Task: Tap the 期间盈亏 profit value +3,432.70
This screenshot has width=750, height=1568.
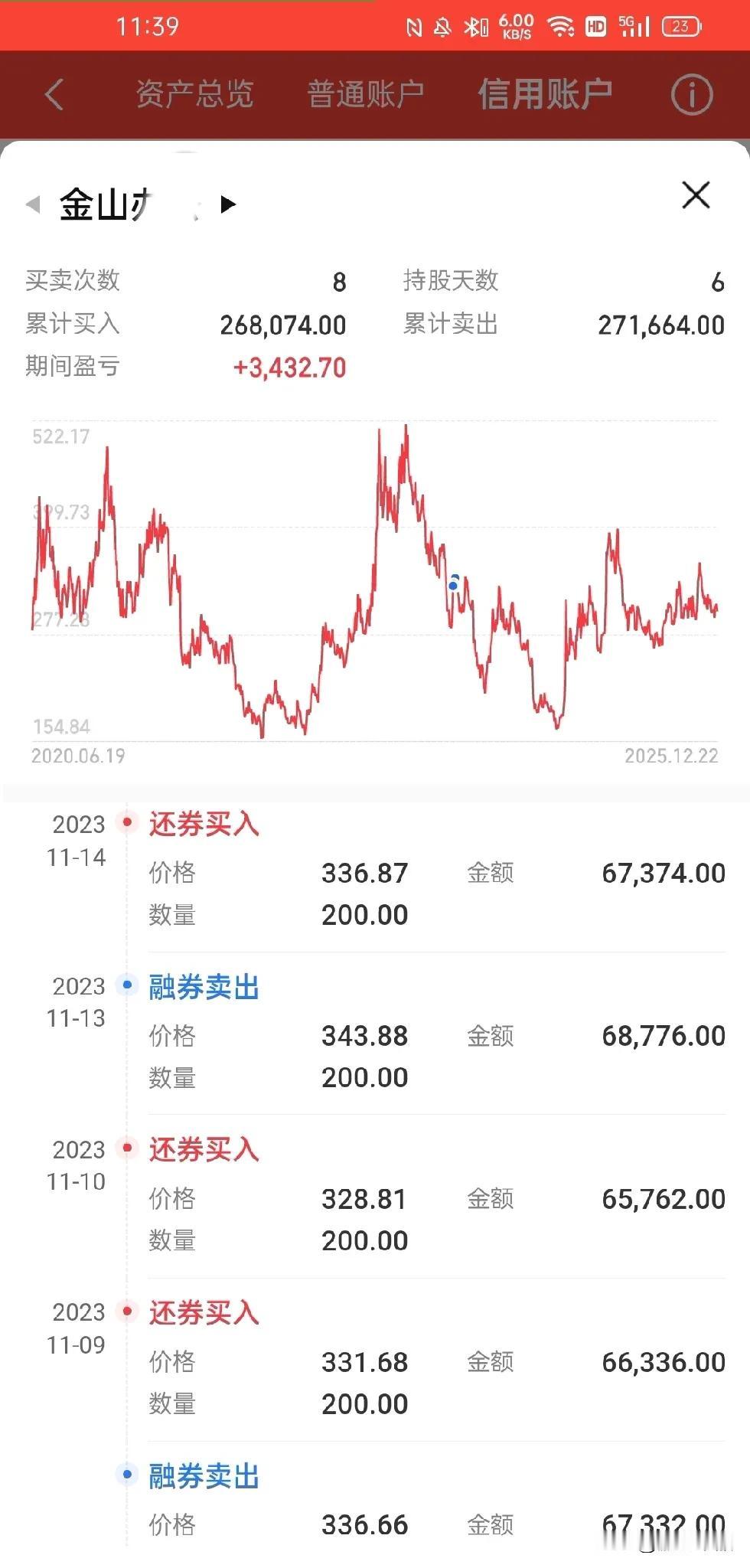Action: point(288,367)
